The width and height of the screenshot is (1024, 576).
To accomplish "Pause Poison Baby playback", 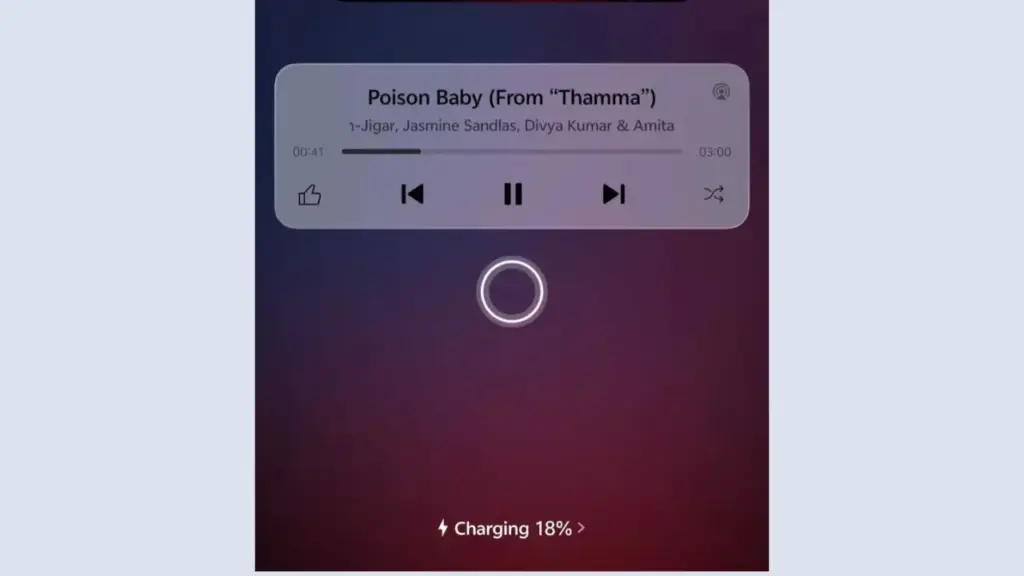I will 512,194.
